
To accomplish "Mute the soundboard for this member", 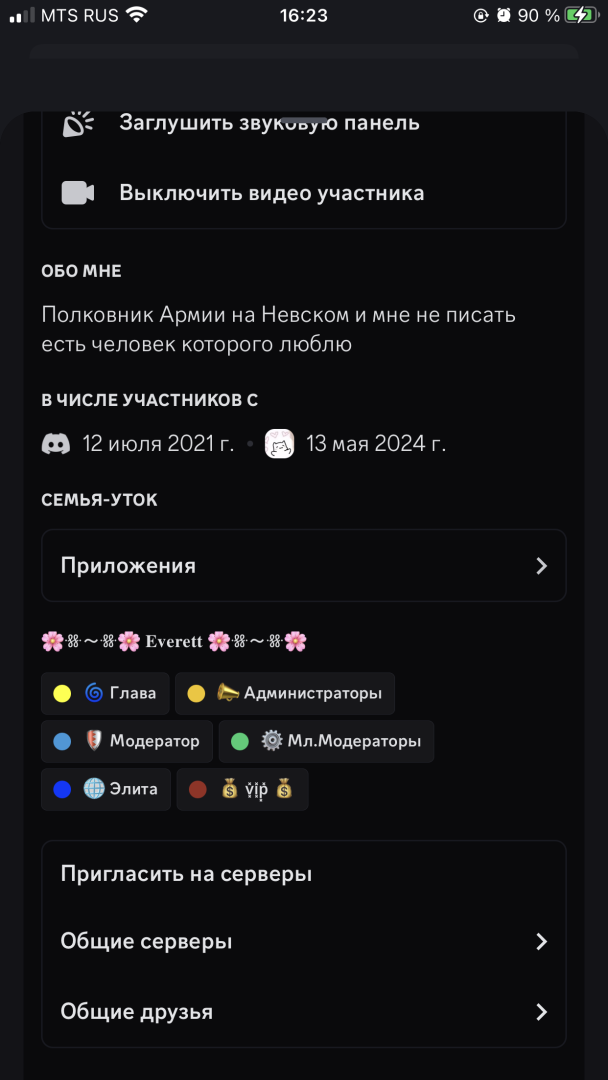I will click(x=268, y=123).
